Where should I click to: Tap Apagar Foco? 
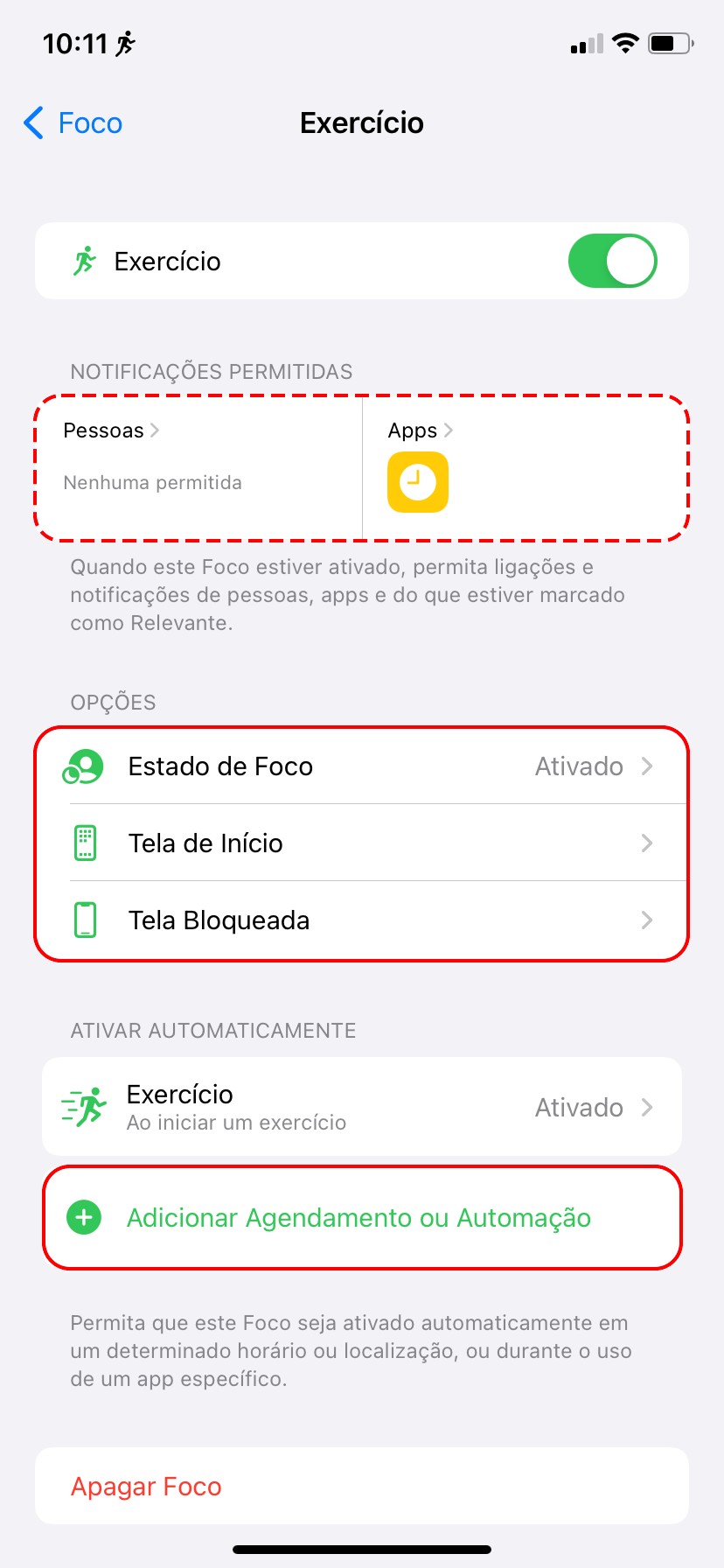[x=147, y=1487]
